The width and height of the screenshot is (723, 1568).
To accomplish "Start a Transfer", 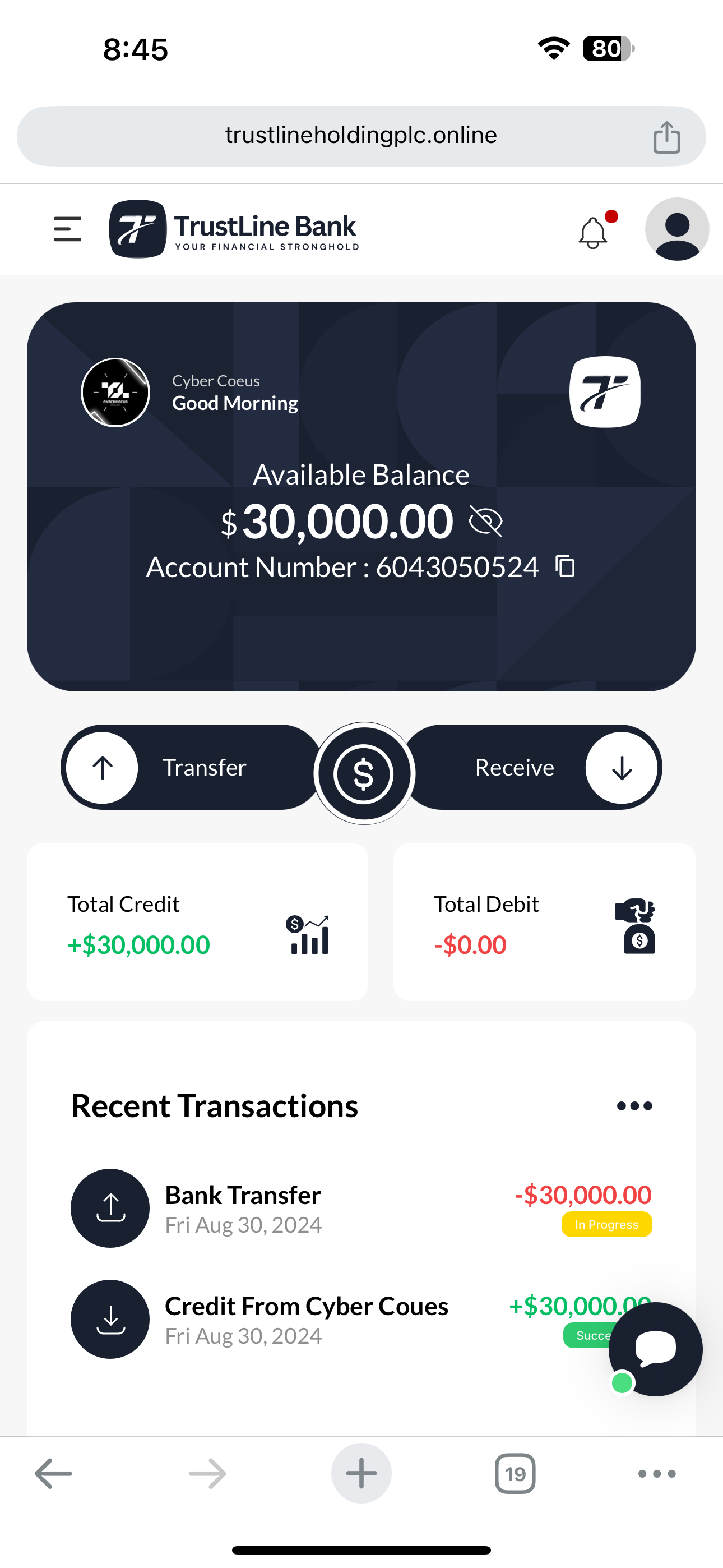I will [x=191, y=767].
